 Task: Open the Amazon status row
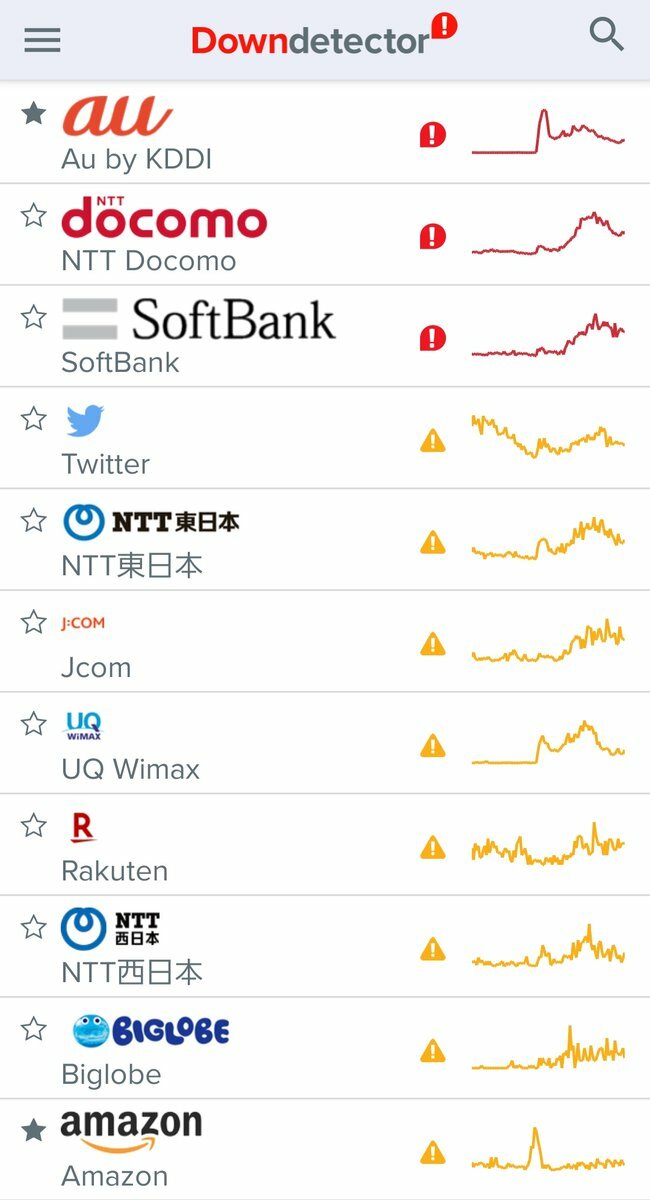click(x=114, y=1175)
